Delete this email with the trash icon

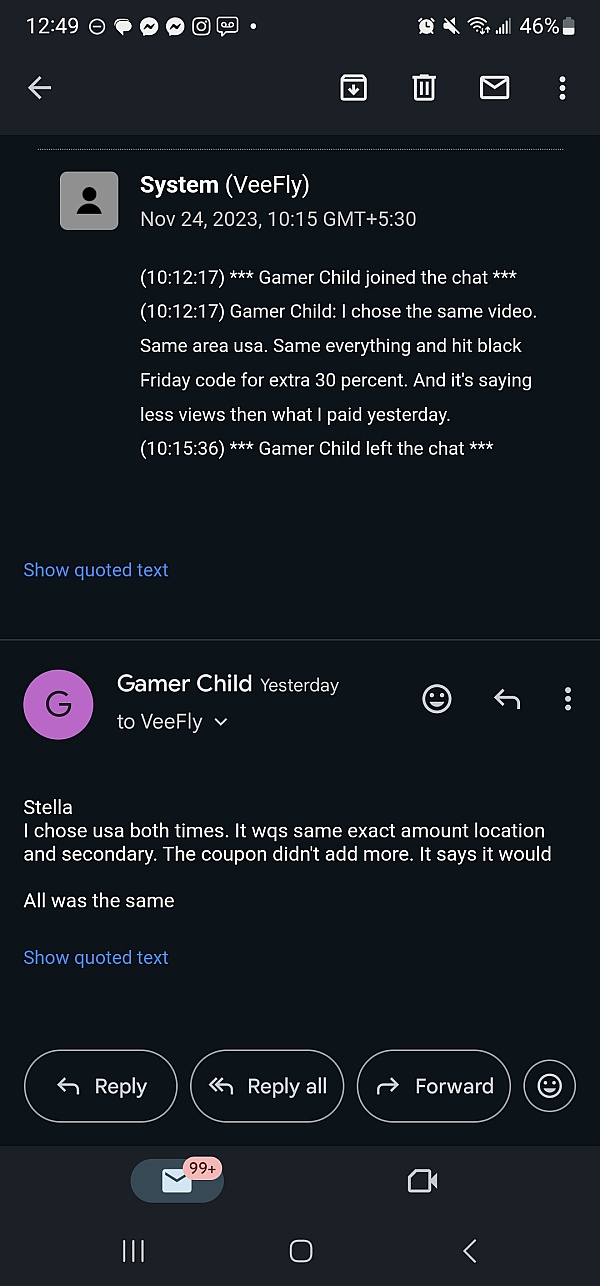424,88
